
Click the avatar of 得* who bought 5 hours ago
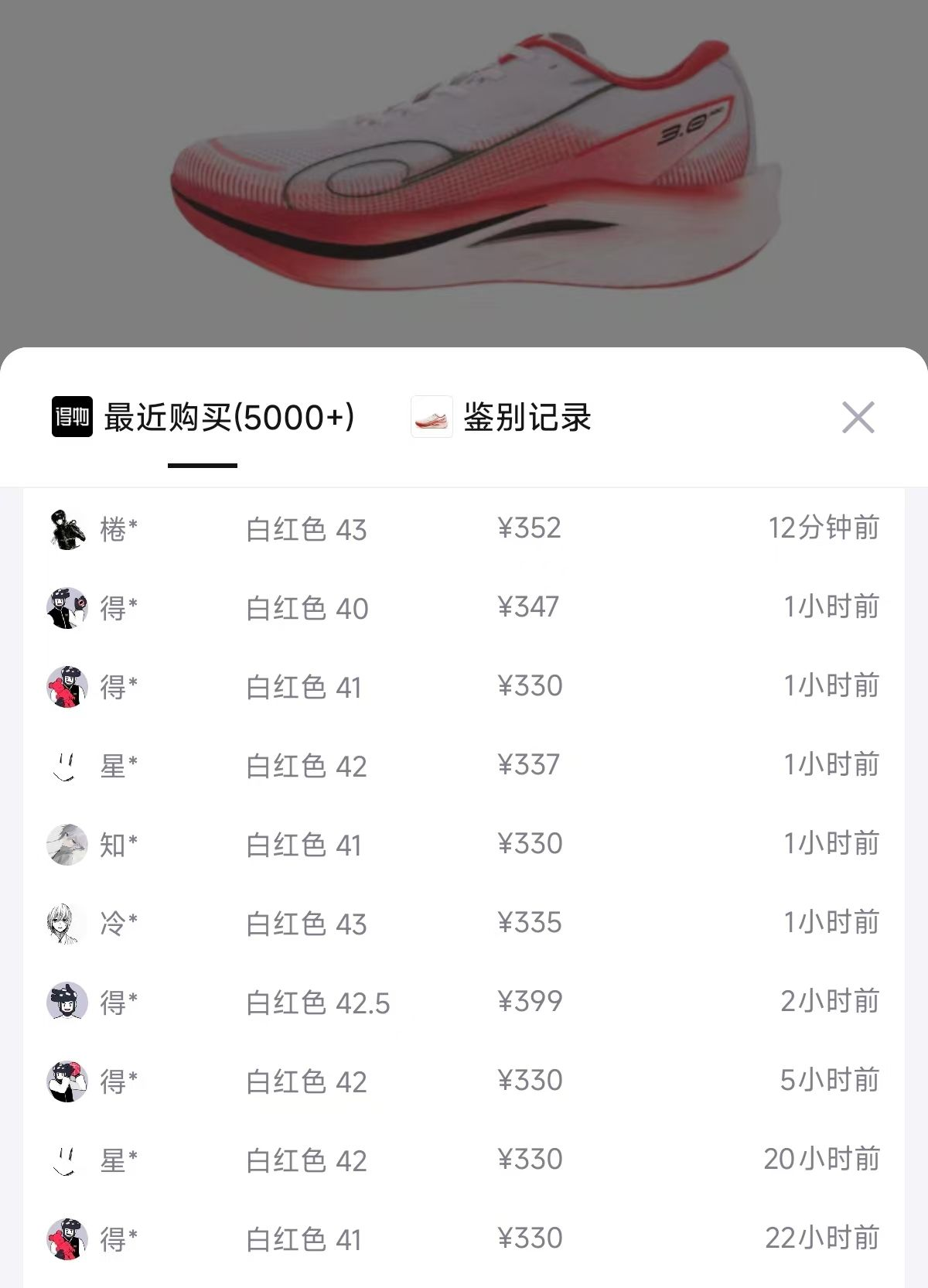(x=67, y=1081)
